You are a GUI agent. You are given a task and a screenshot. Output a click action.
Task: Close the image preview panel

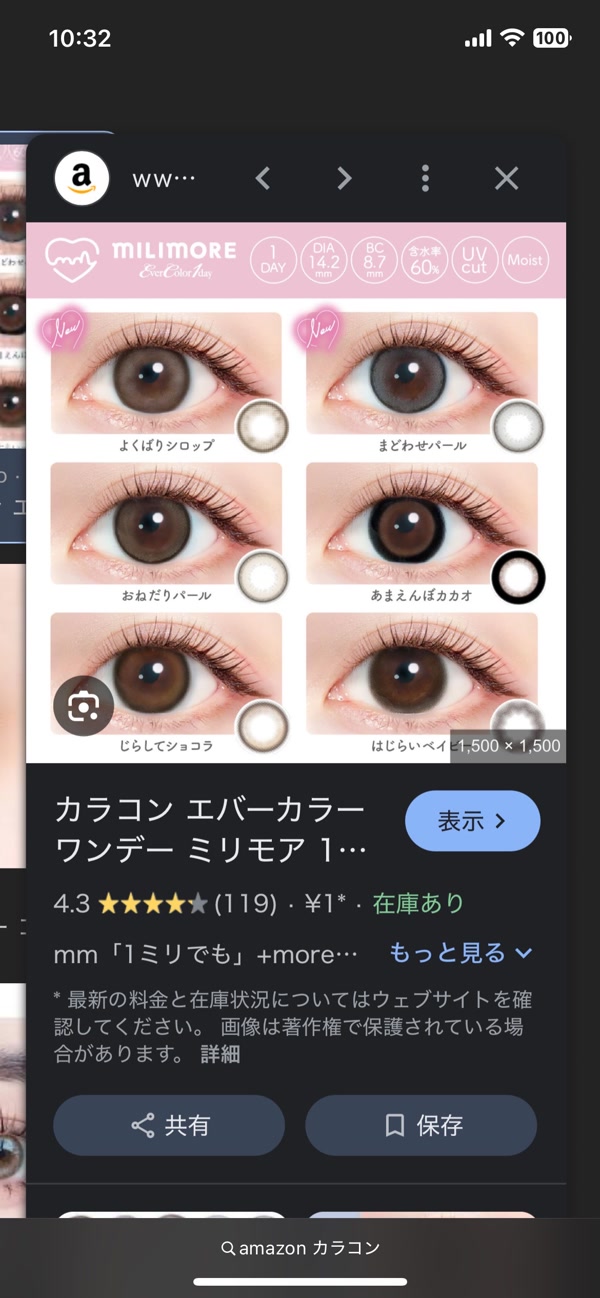point(507,179)
